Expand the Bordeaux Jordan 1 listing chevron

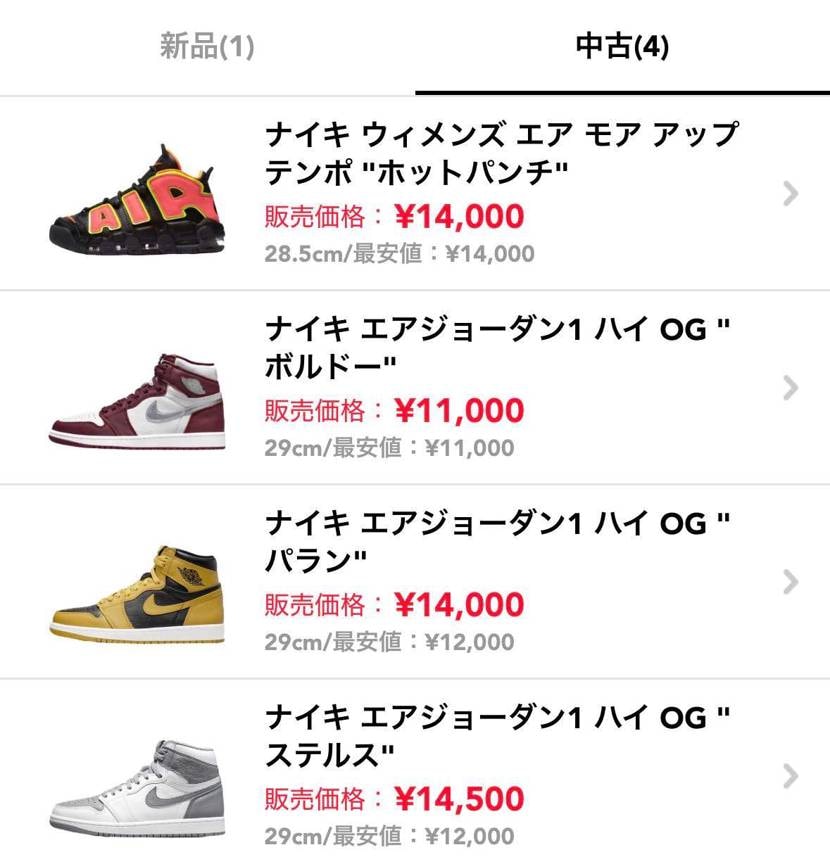[789, 387]
